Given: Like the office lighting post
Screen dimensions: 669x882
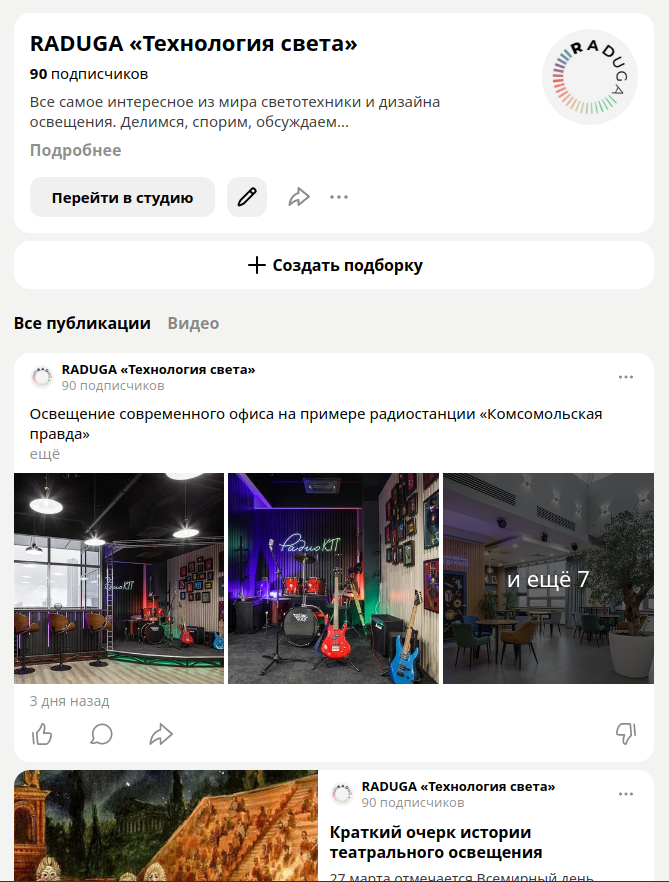Looking at the screenshot, I should pos(42,735).
